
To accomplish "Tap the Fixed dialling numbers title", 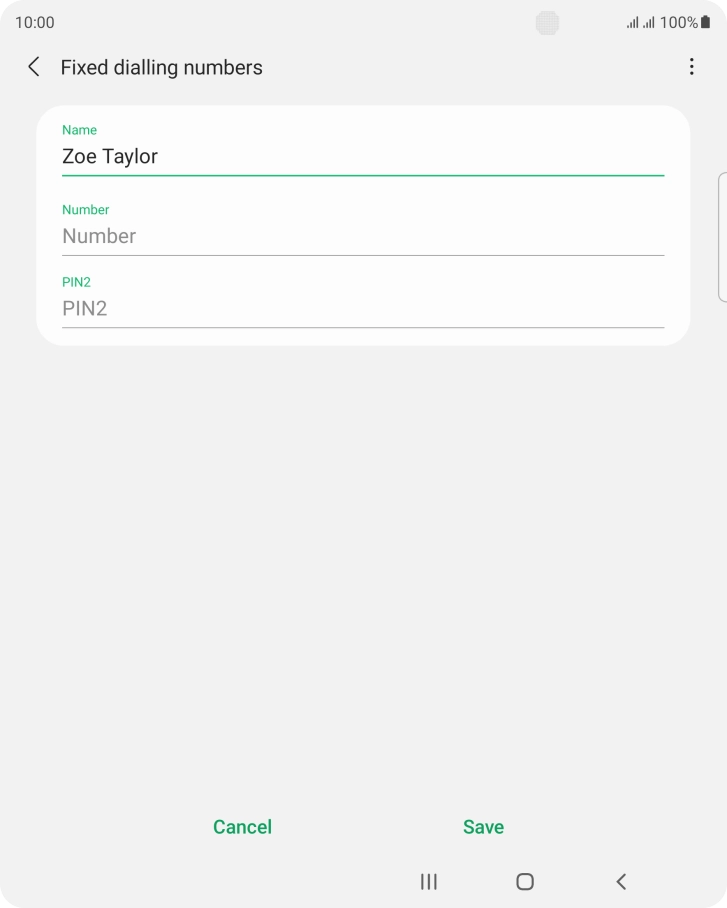I will coord(161,67).
